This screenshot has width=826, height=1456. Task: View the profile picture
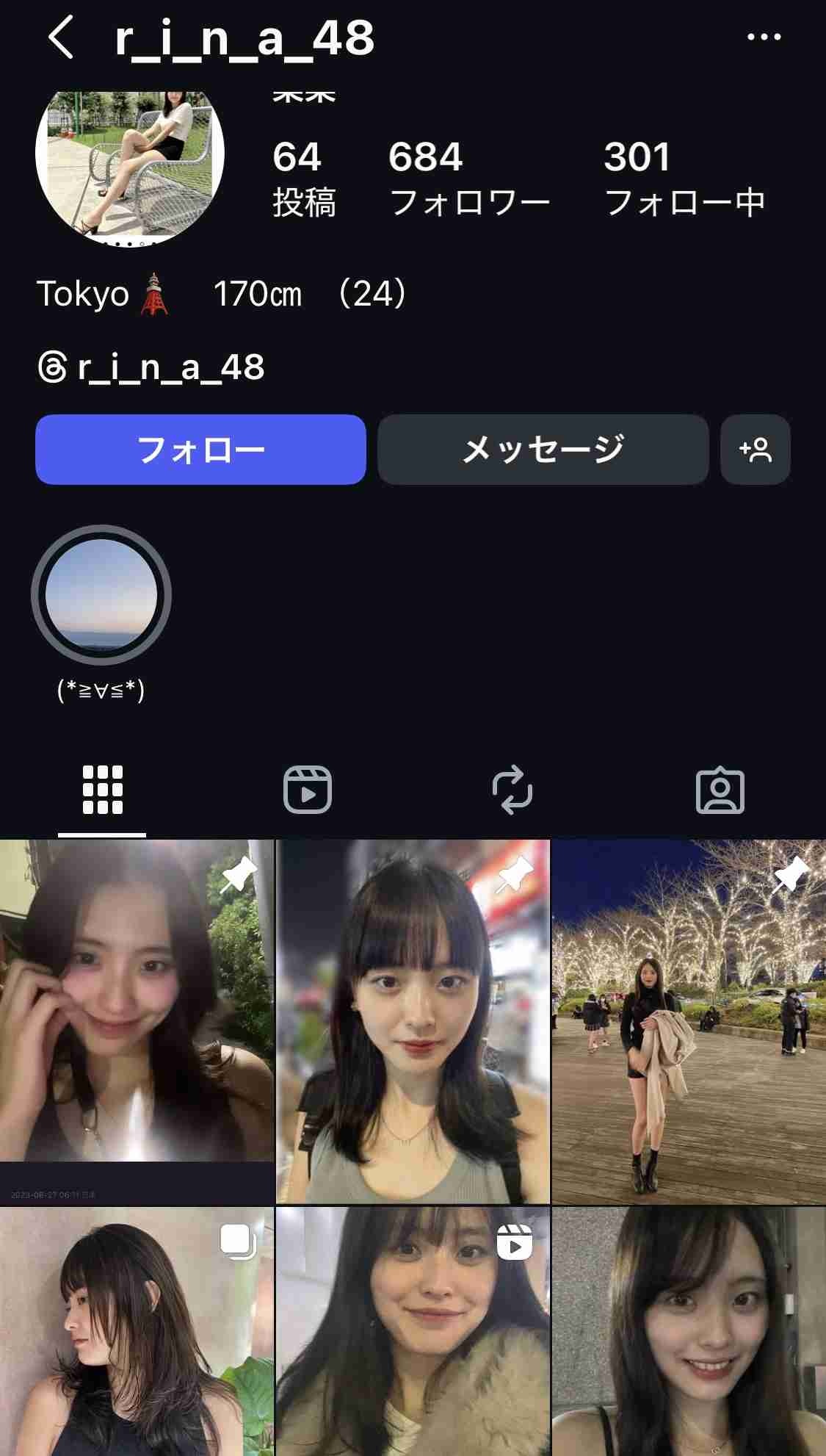(x=130, y=162)
